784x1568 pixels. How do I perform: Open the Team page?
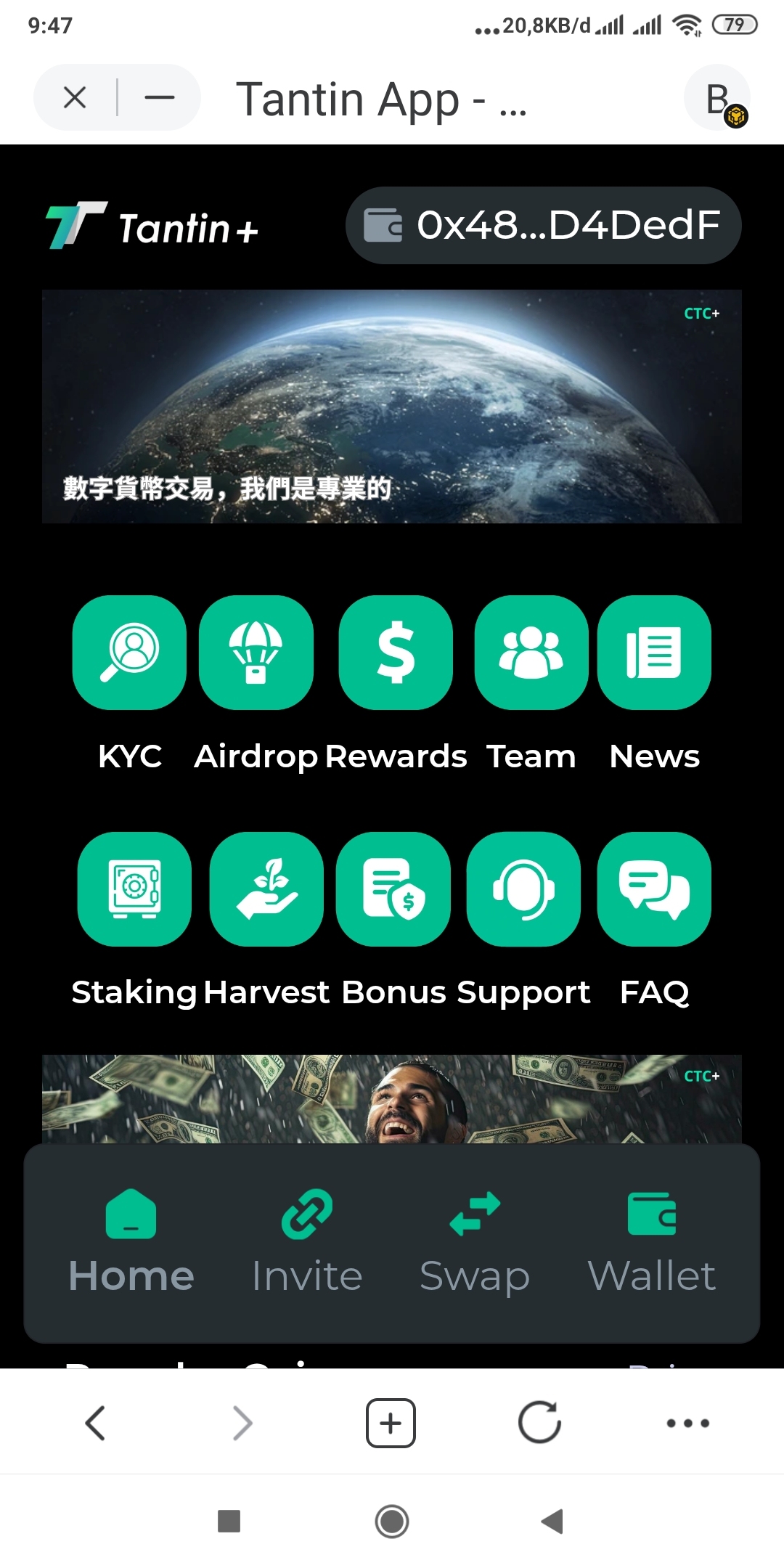point(531,652)
